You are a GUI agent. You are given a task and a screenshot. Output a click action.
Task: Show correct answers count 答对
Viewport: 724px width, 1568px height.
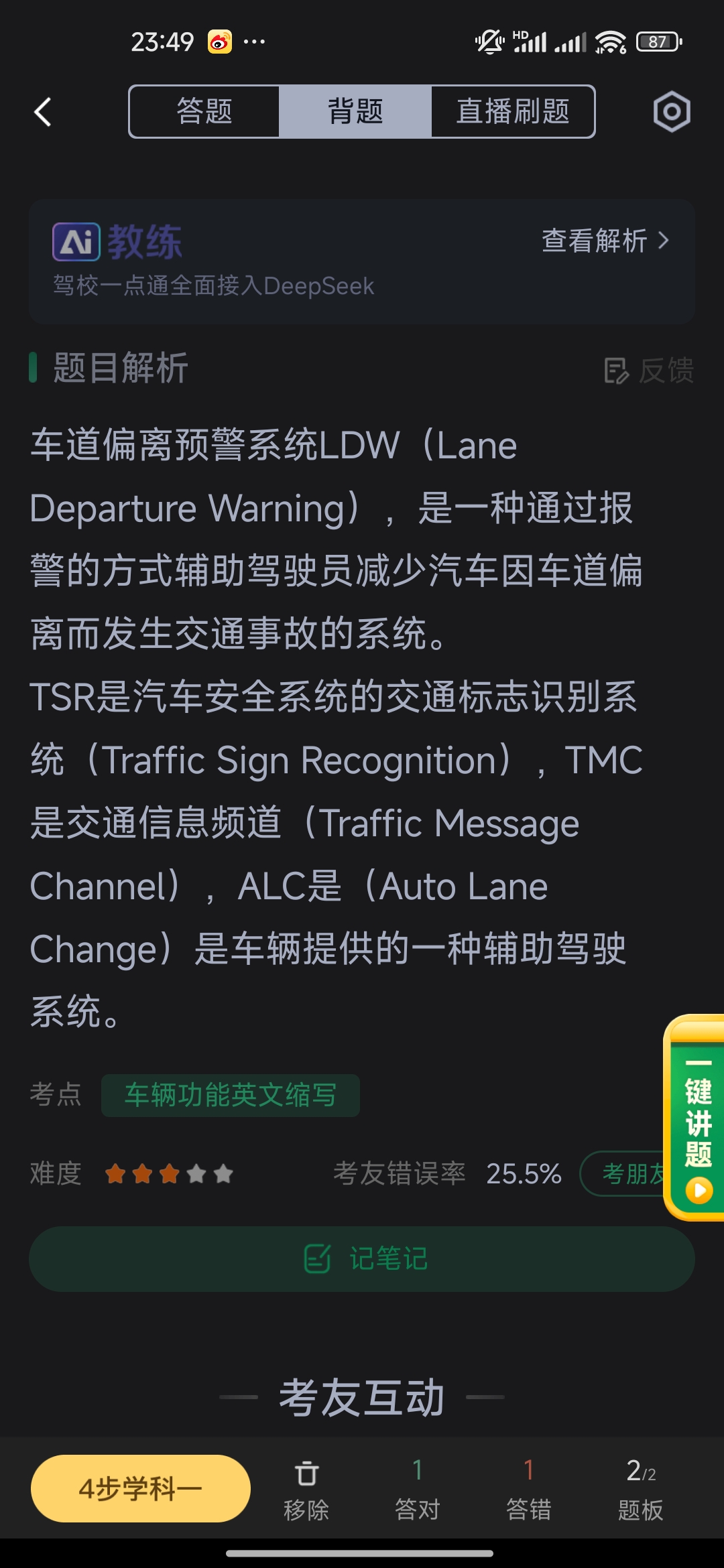(x=417, y=1488)
